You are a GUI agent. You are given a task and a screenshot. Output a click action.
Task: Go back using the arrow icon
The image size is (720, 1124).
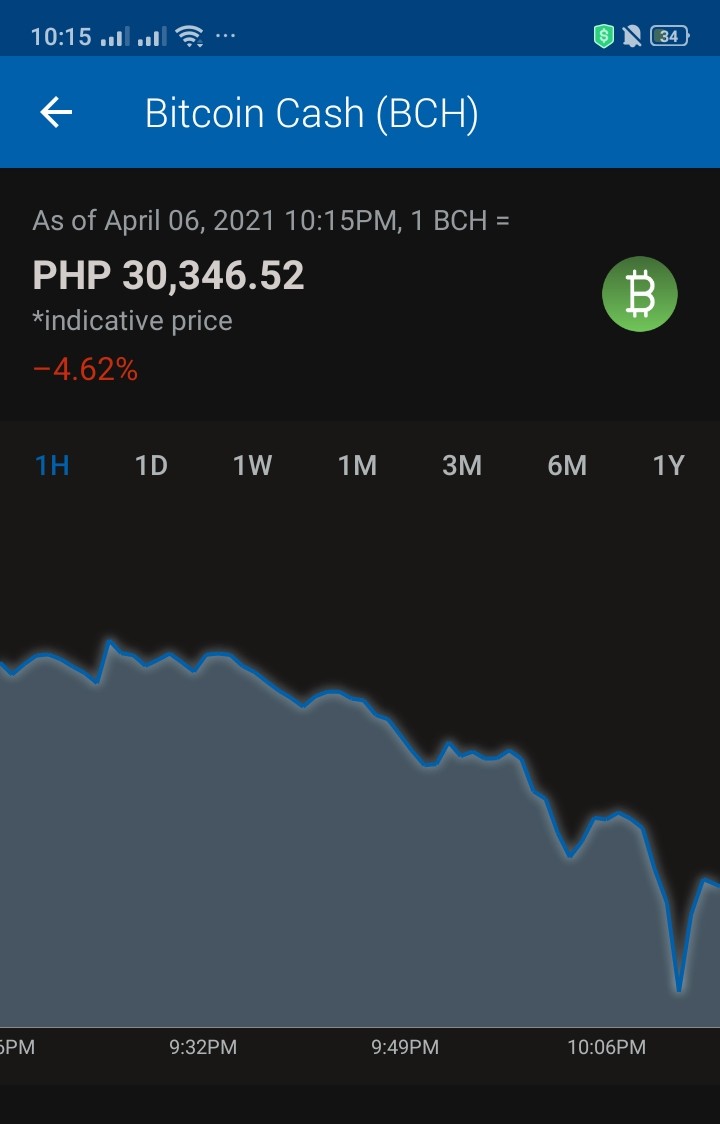click(x=56, y=113)
